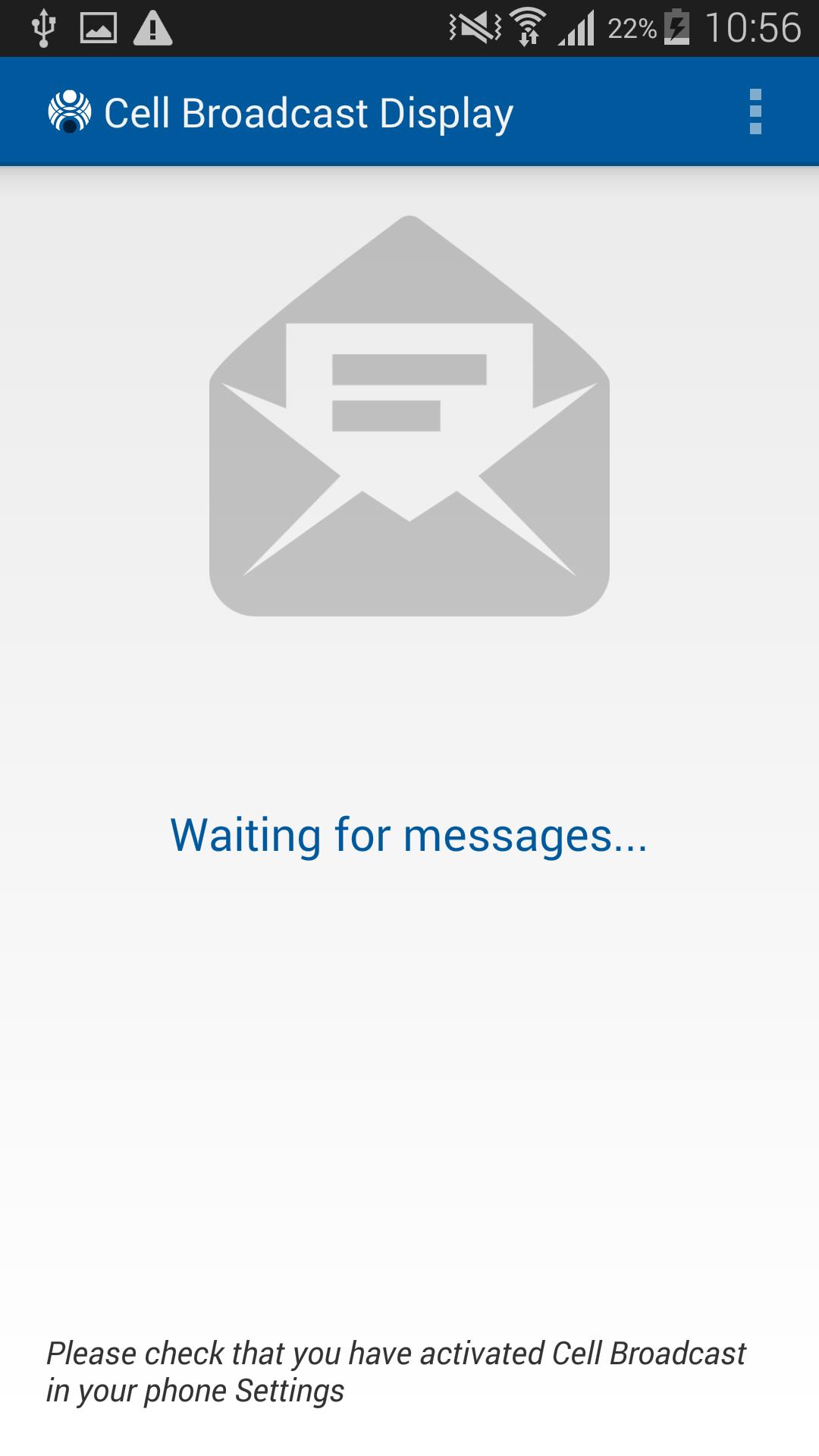The height and width of the screenshot is (1456, 819).
Task: Tap the screenshot captured notification icon
Action: point(99,25)
